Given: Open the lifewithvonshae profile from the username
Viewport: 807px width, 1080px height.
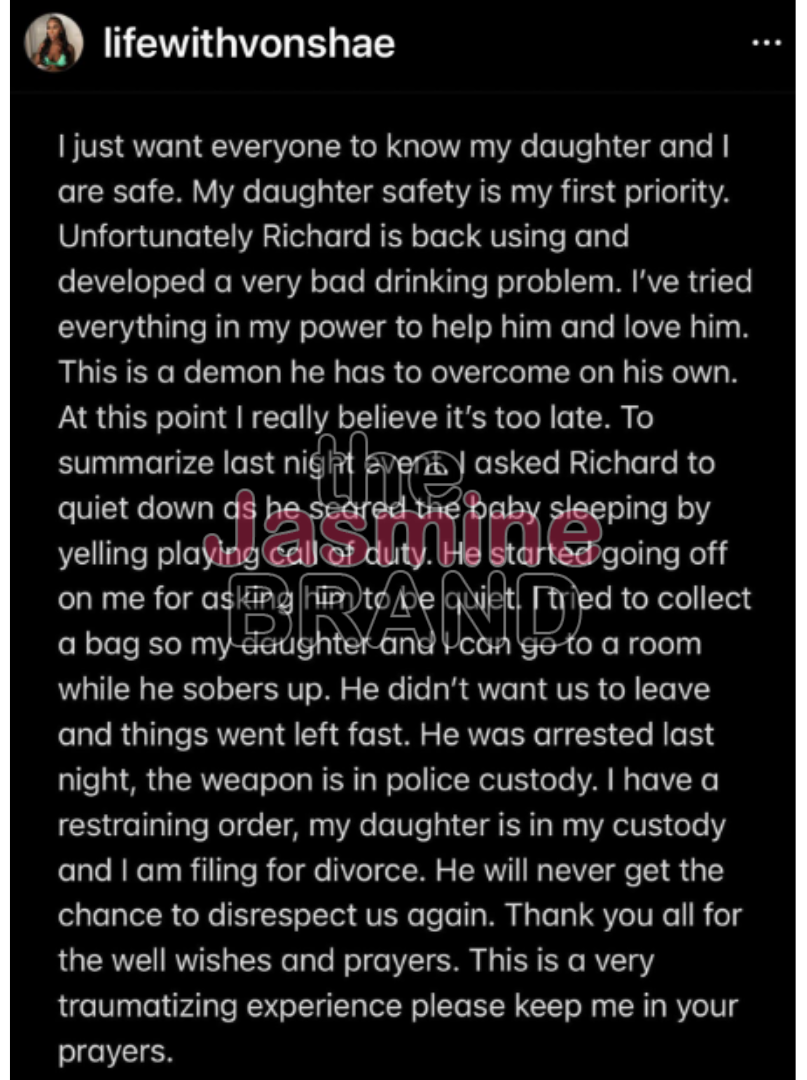Looking at the screenshot, I should (249, 43).
